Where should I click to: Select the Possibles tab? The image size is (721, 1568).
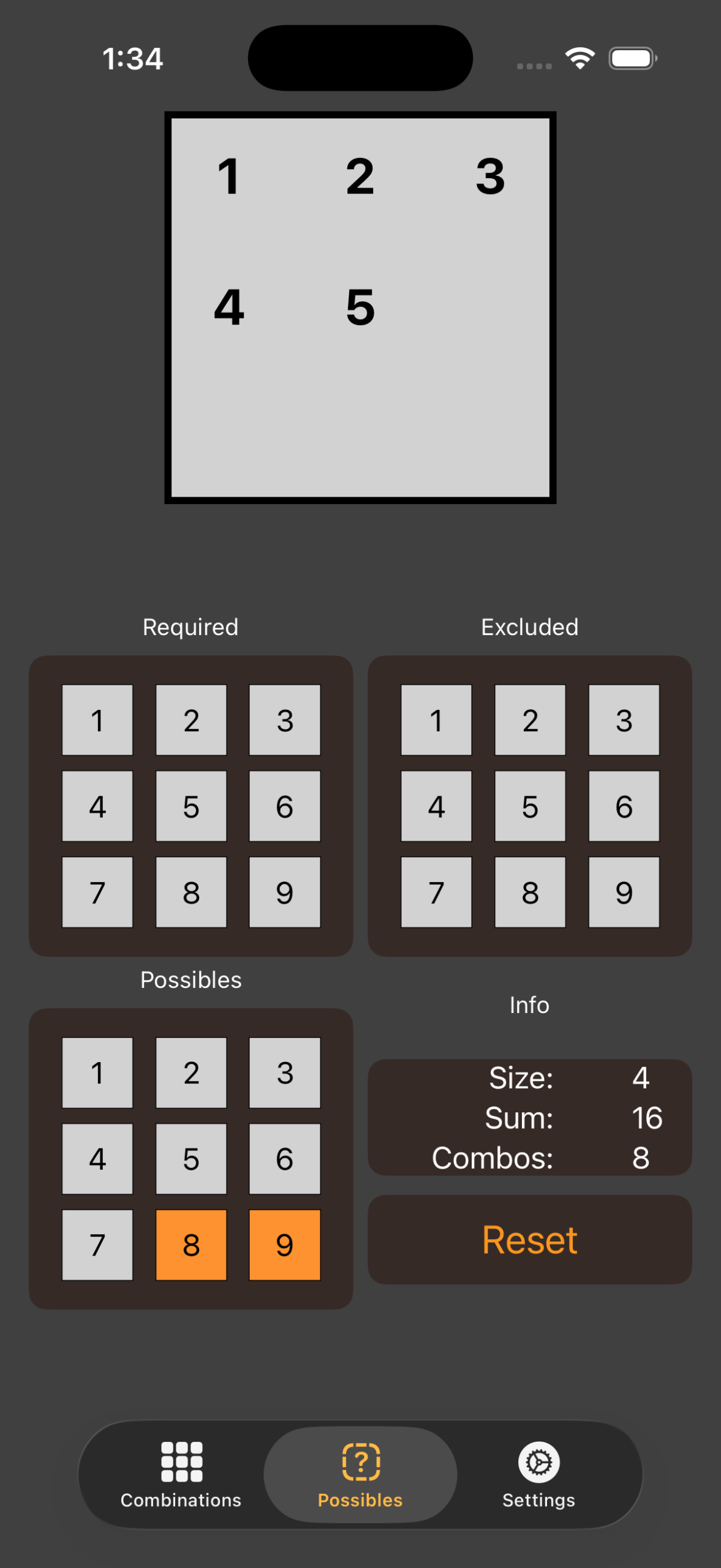pyautogui.click(x=360, y=1474)
